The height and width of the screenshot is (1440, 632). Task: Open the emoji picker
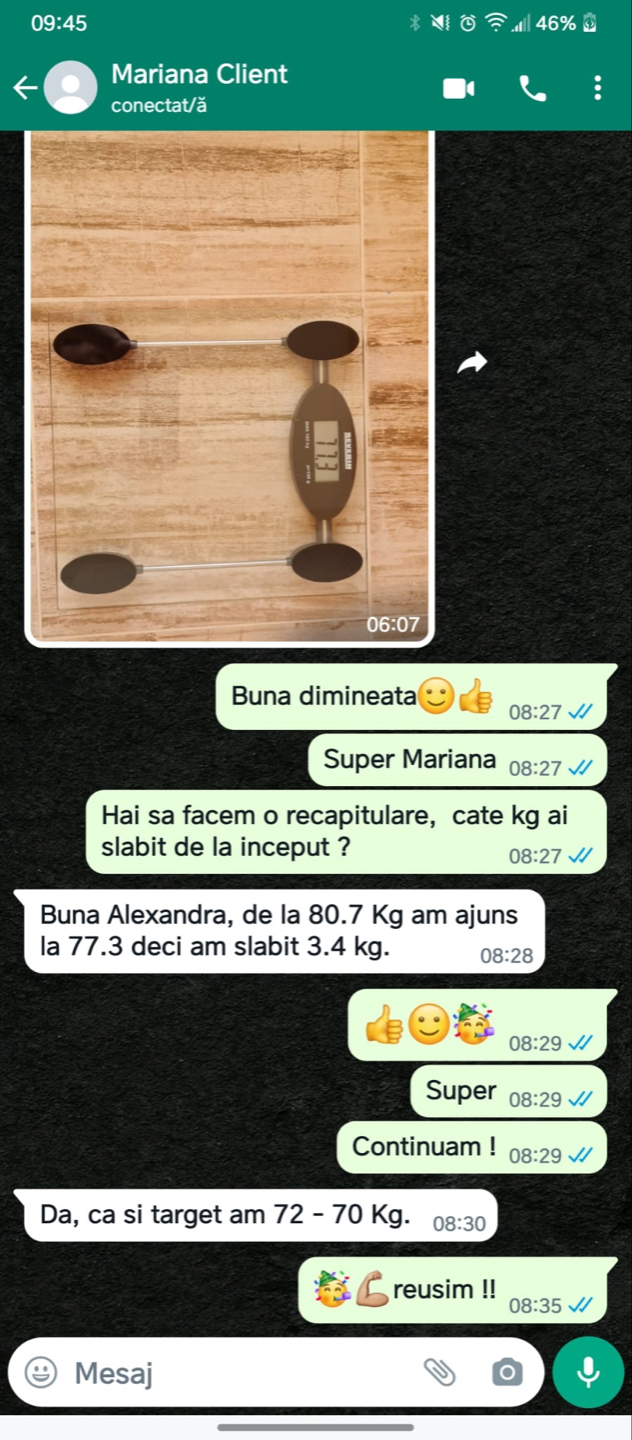(41, 1372)
